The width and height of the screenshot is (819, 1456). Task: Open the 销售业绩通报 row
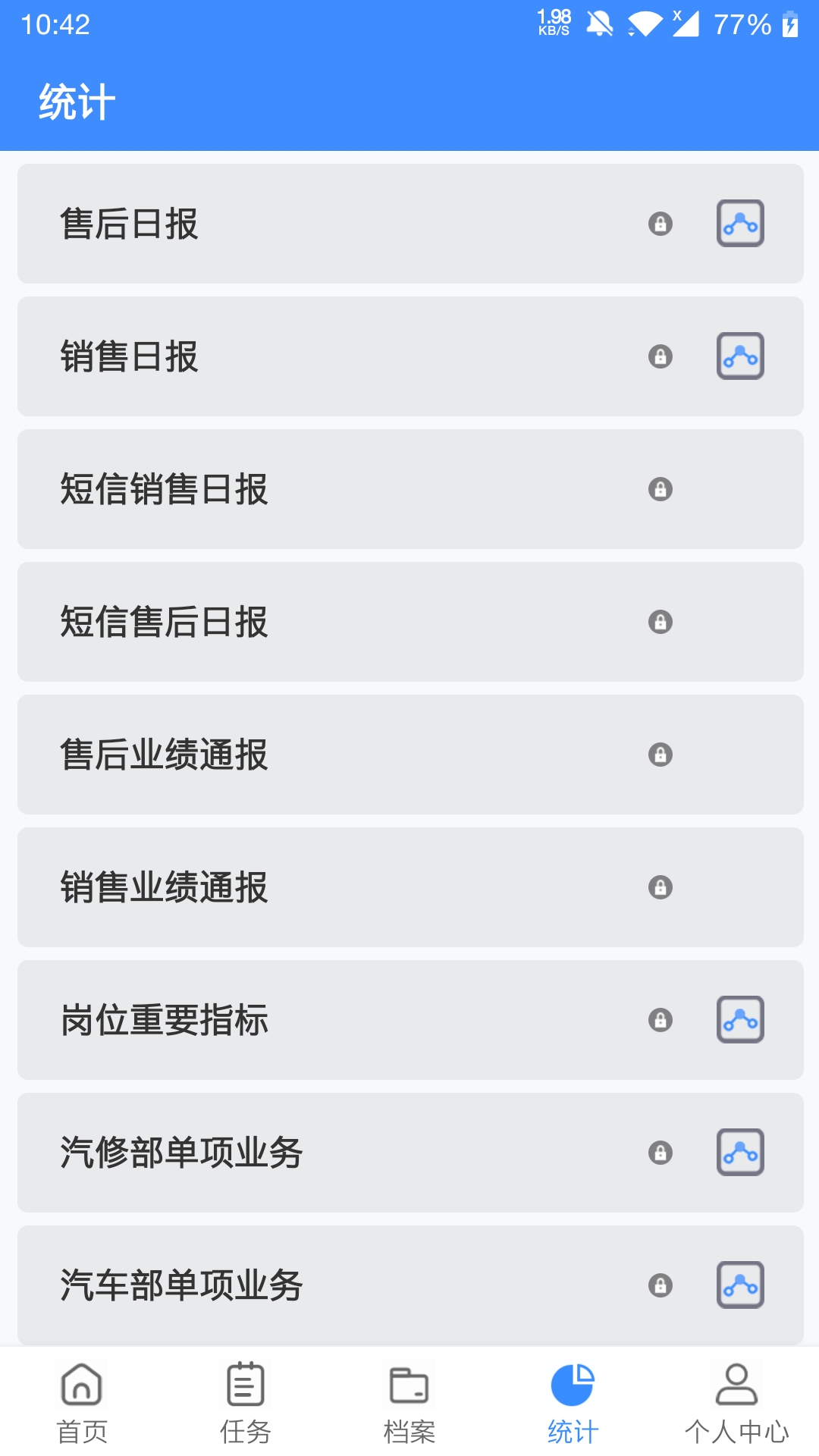tap(410, 887)
